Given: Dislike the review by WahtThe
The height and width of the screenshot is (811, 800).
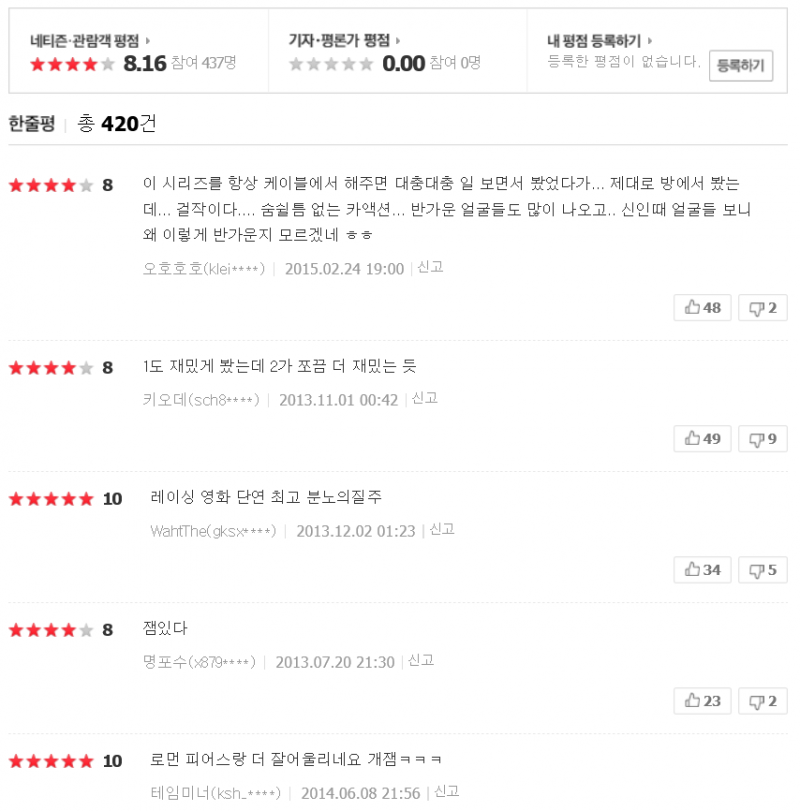Looking at the screenshot, I should [763, 570].
